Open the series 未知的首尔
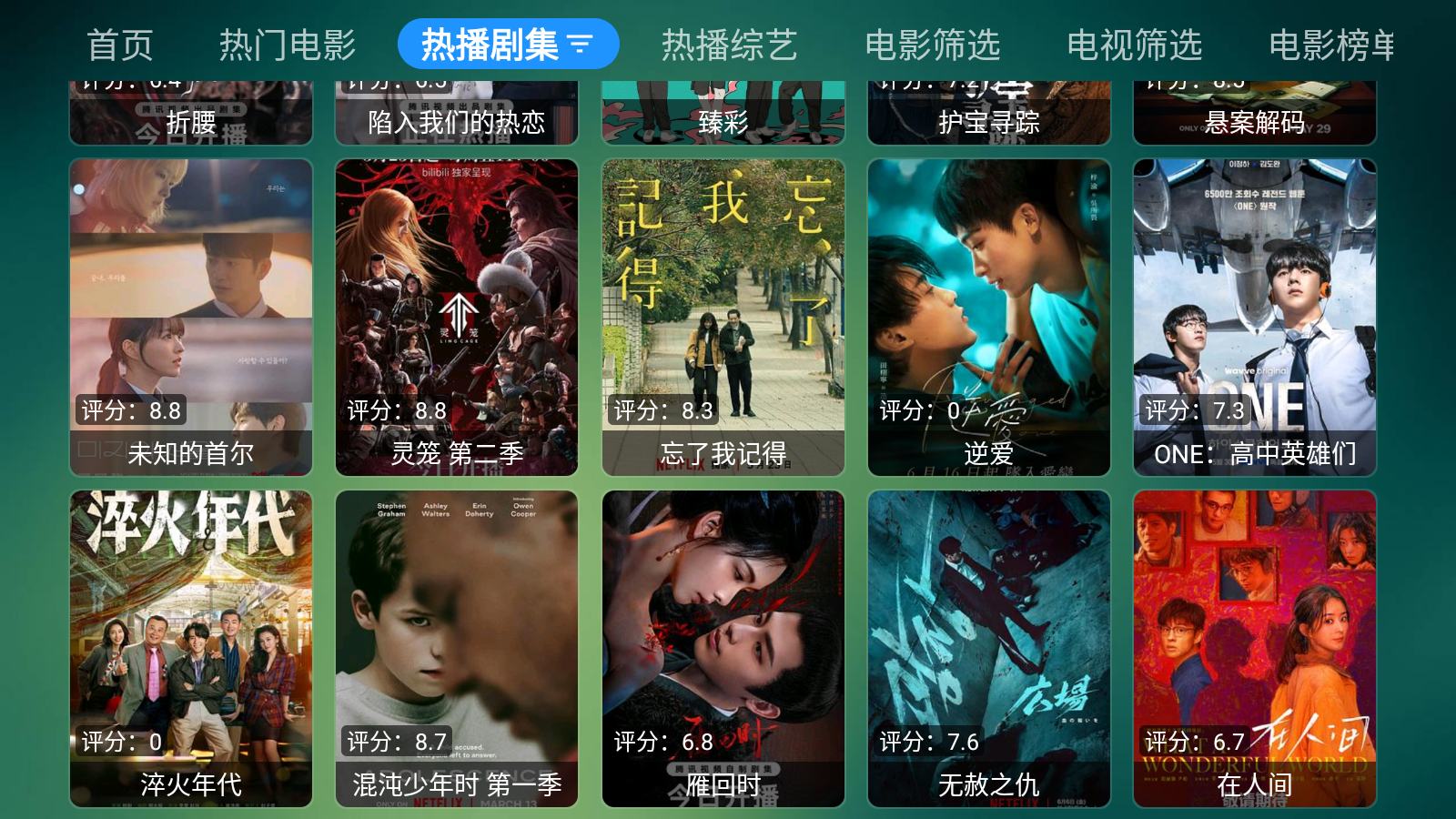 click(x=191, y=318)
